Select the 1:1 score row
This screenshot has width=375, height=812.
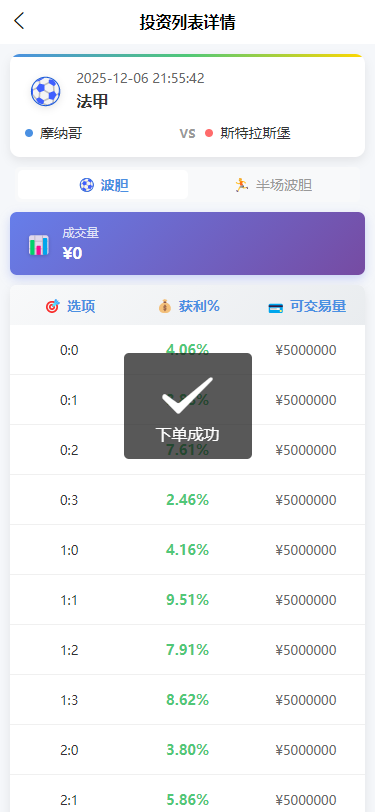coord(188,600)
